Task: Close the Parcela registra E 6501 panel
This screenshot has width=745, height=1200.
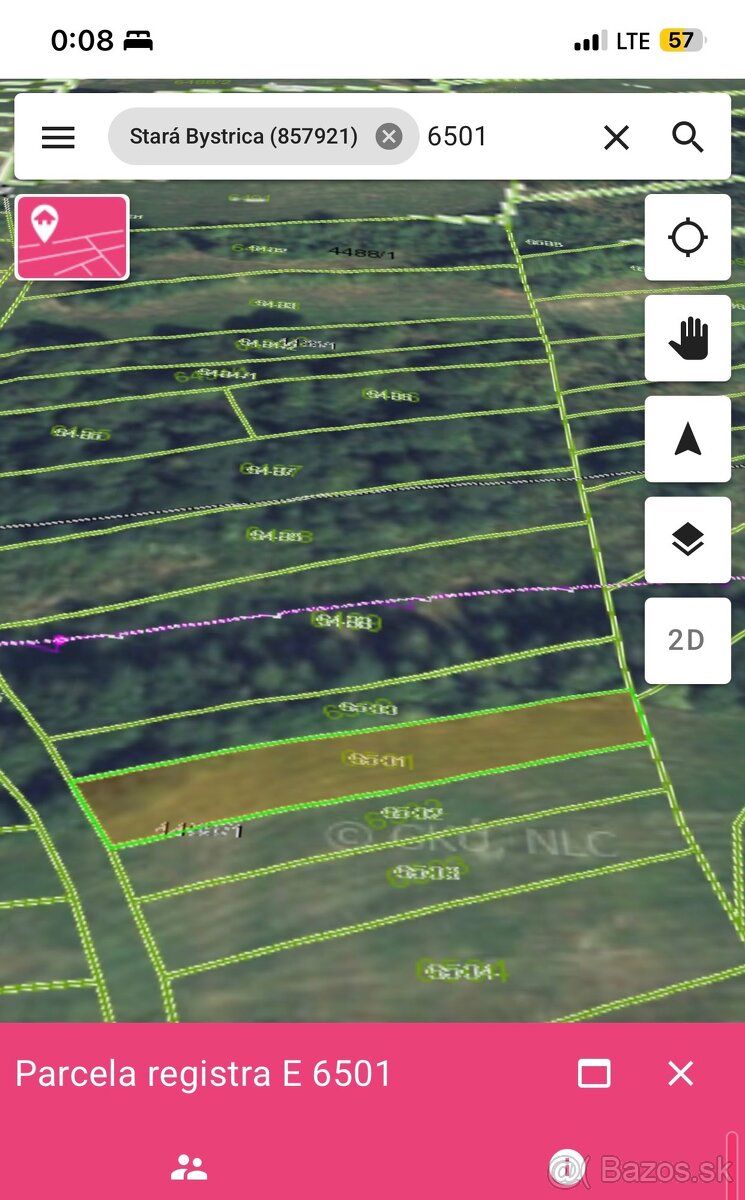Action: (680, 1074)
